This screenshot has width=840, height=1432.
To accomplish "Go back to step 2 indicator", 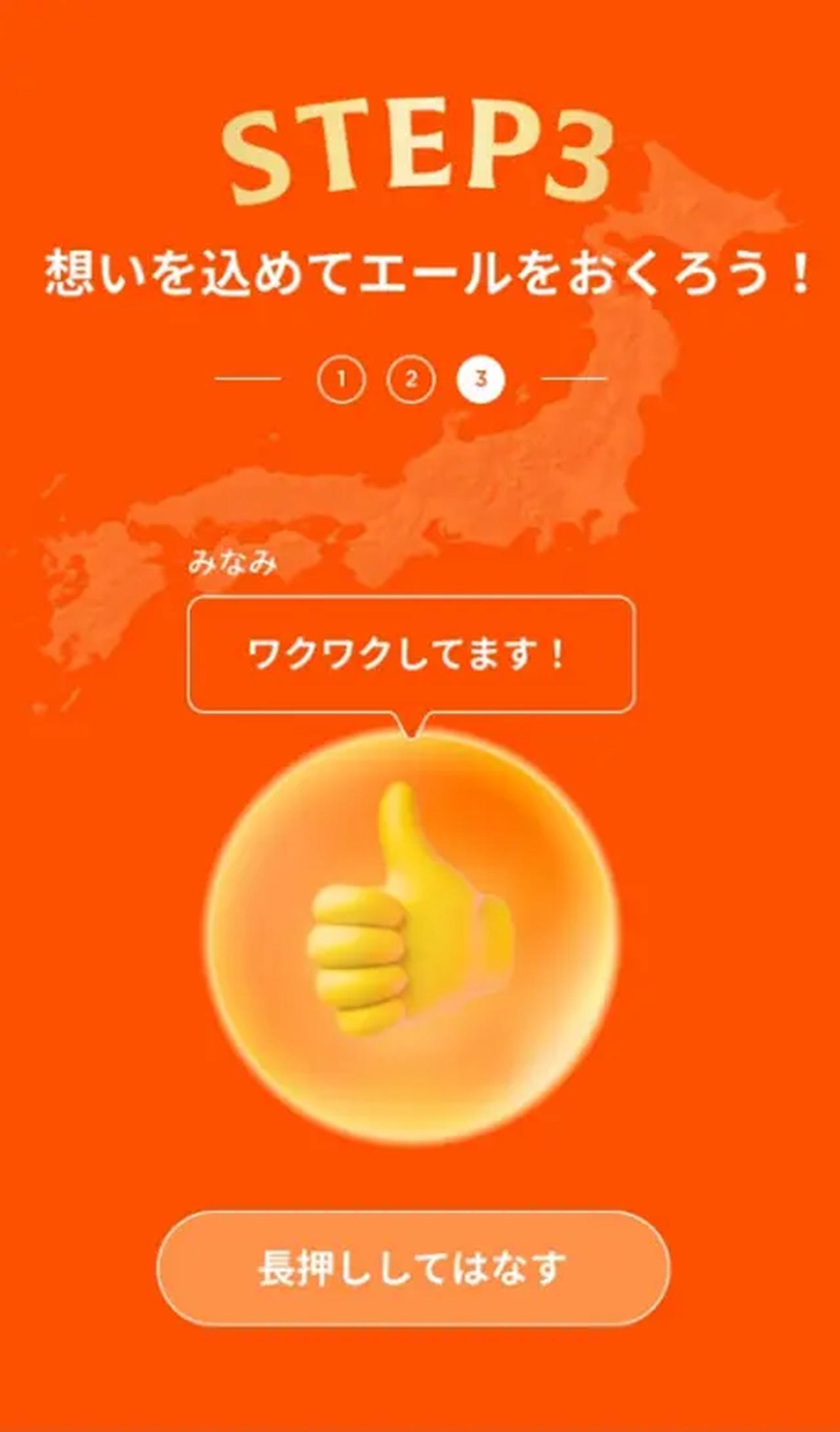I will pos(411,380).
